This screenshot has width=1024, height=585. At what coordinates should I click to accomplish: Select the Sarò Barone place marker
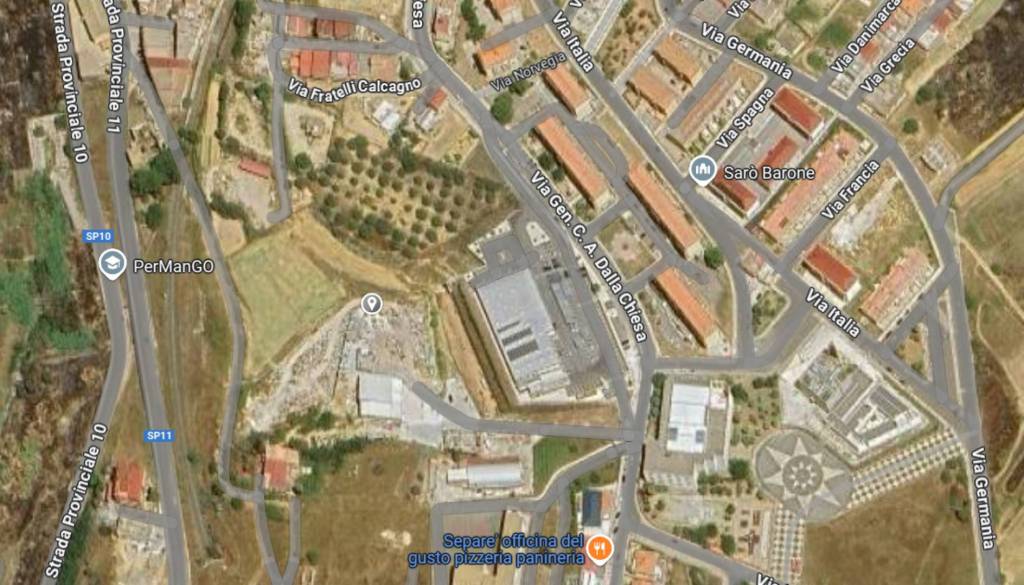coord(703,169)
